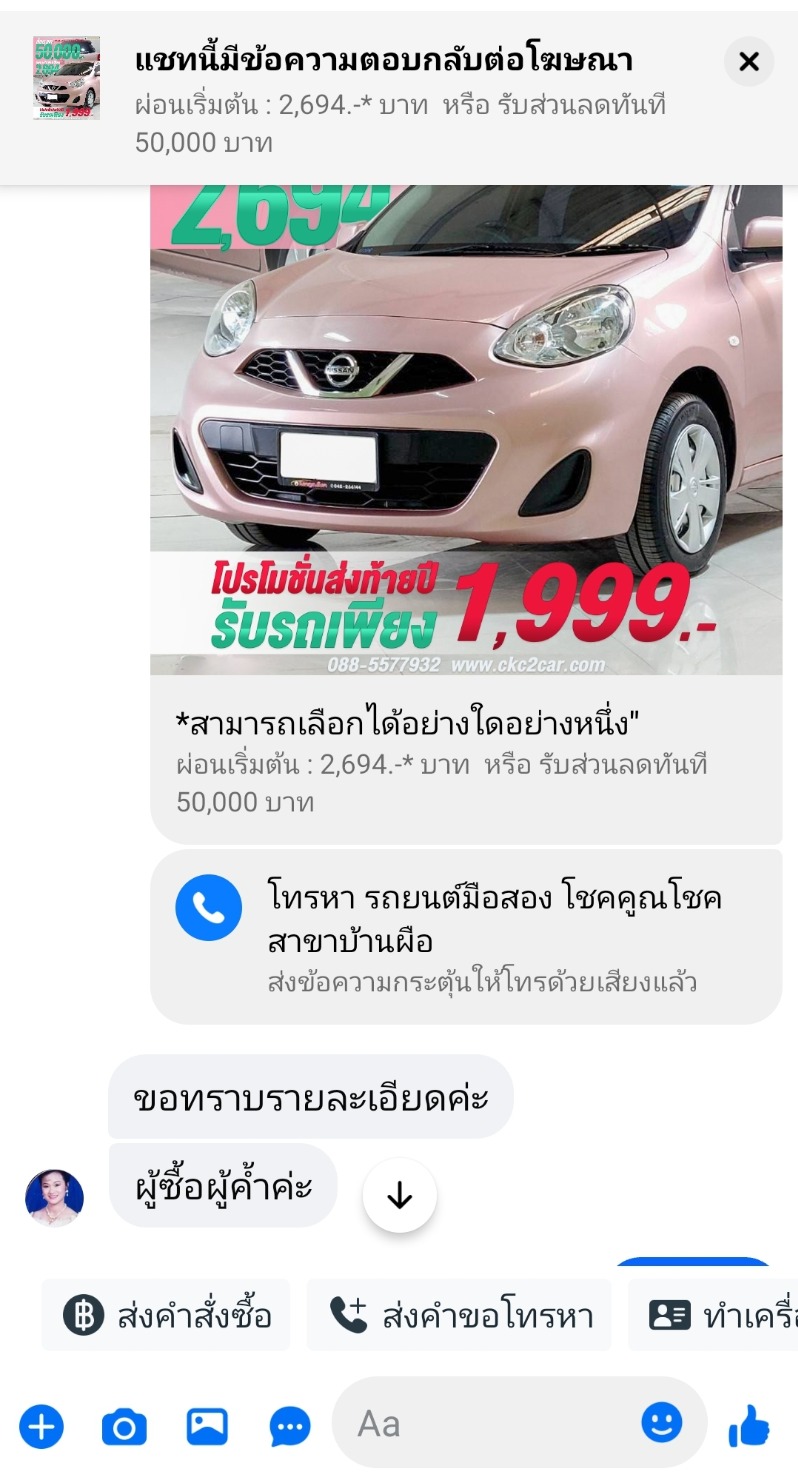798x1480 pixels.
Task: Open more actions with the plus icon
Action: 41,1426
